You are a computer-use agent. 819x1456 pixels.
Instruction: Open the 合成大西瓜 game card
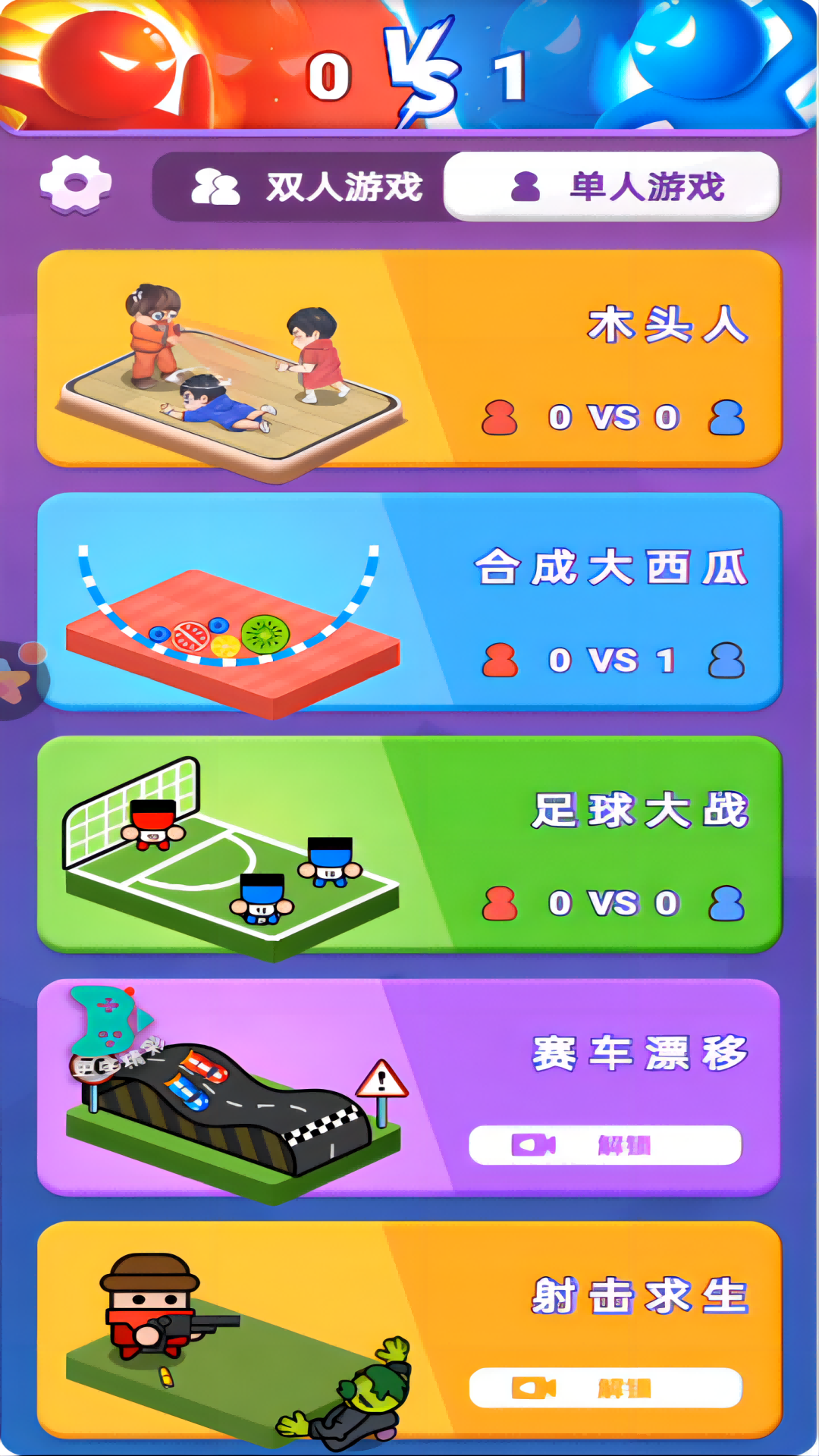409,607
